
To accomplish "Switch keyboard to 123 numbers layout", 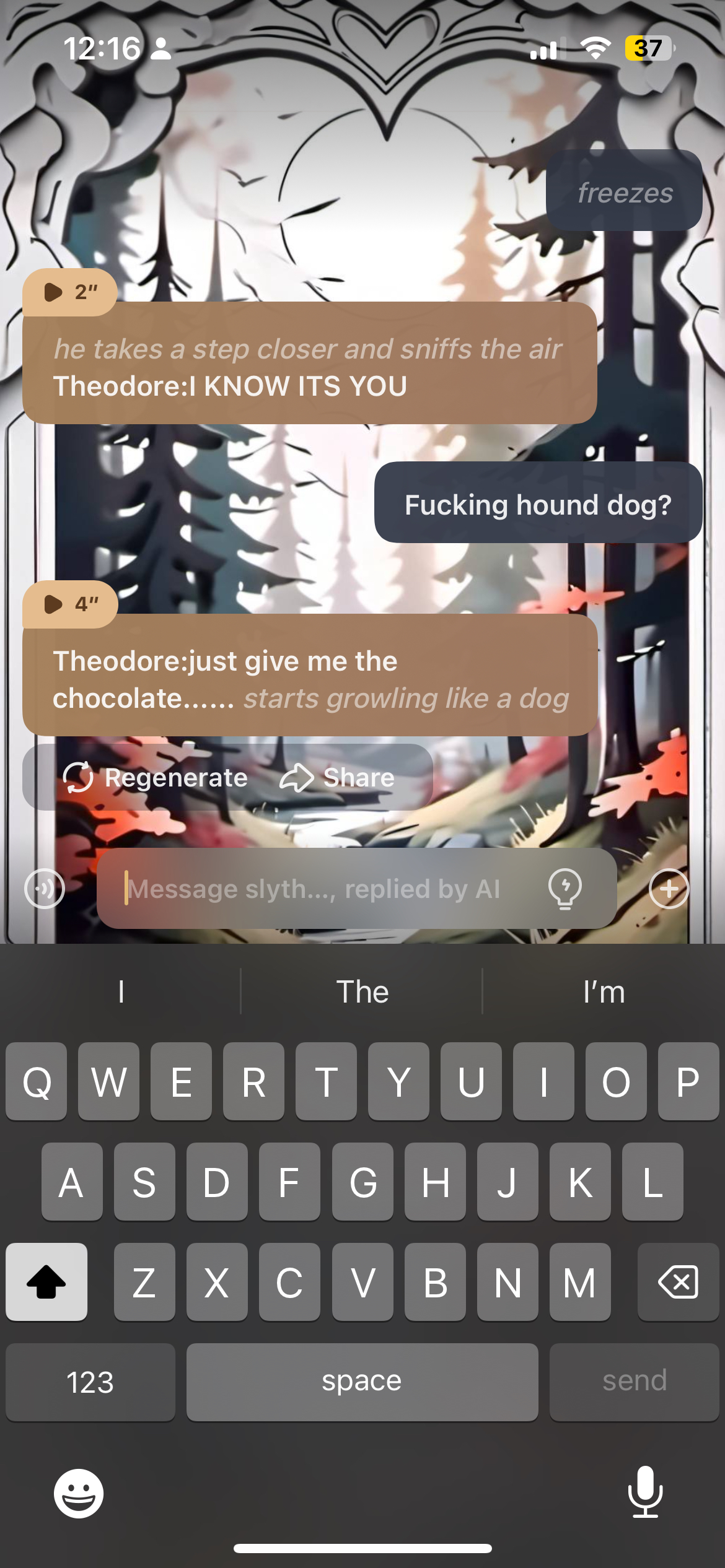I will point(90,1382).
